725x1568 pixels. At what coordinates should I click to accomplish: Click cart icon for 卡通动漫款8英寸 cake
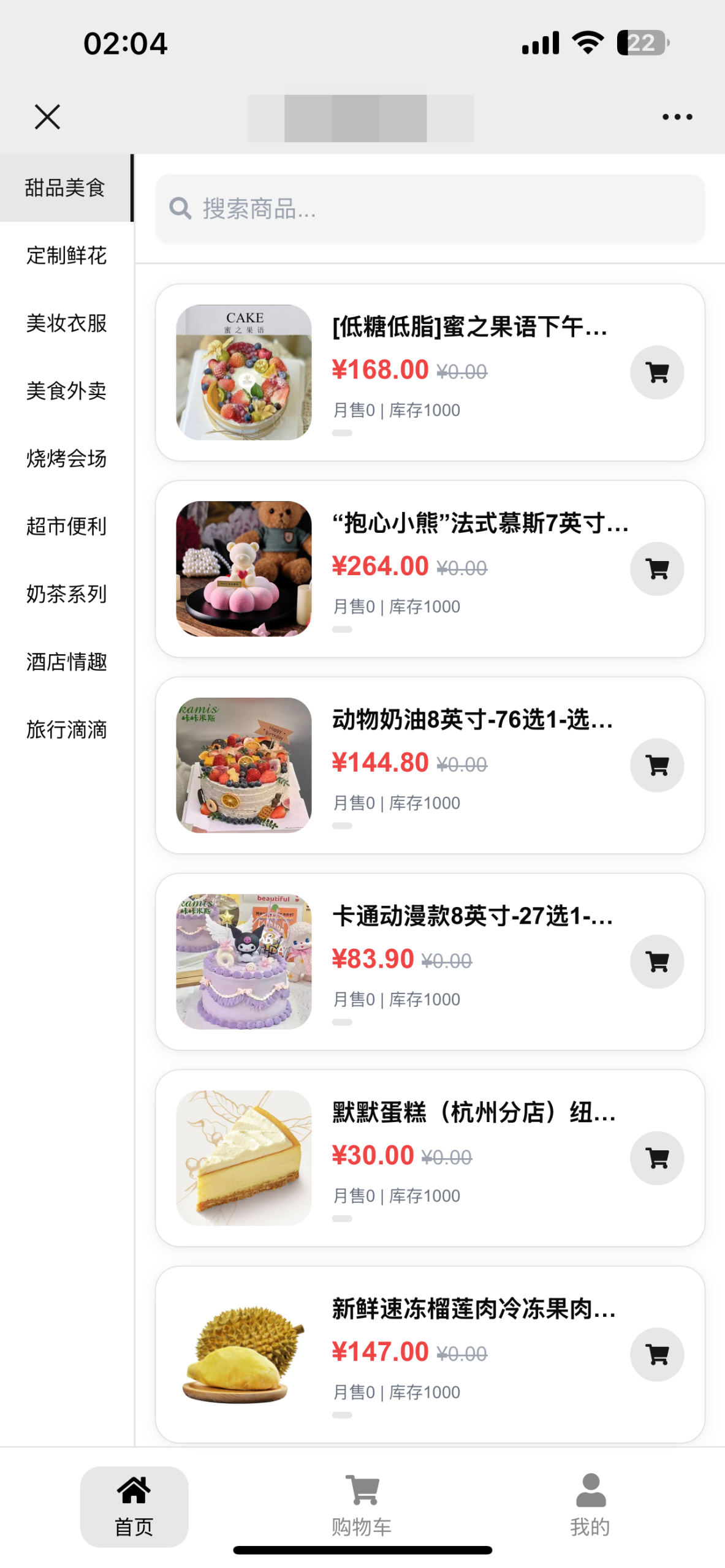[x=656, y=962]
